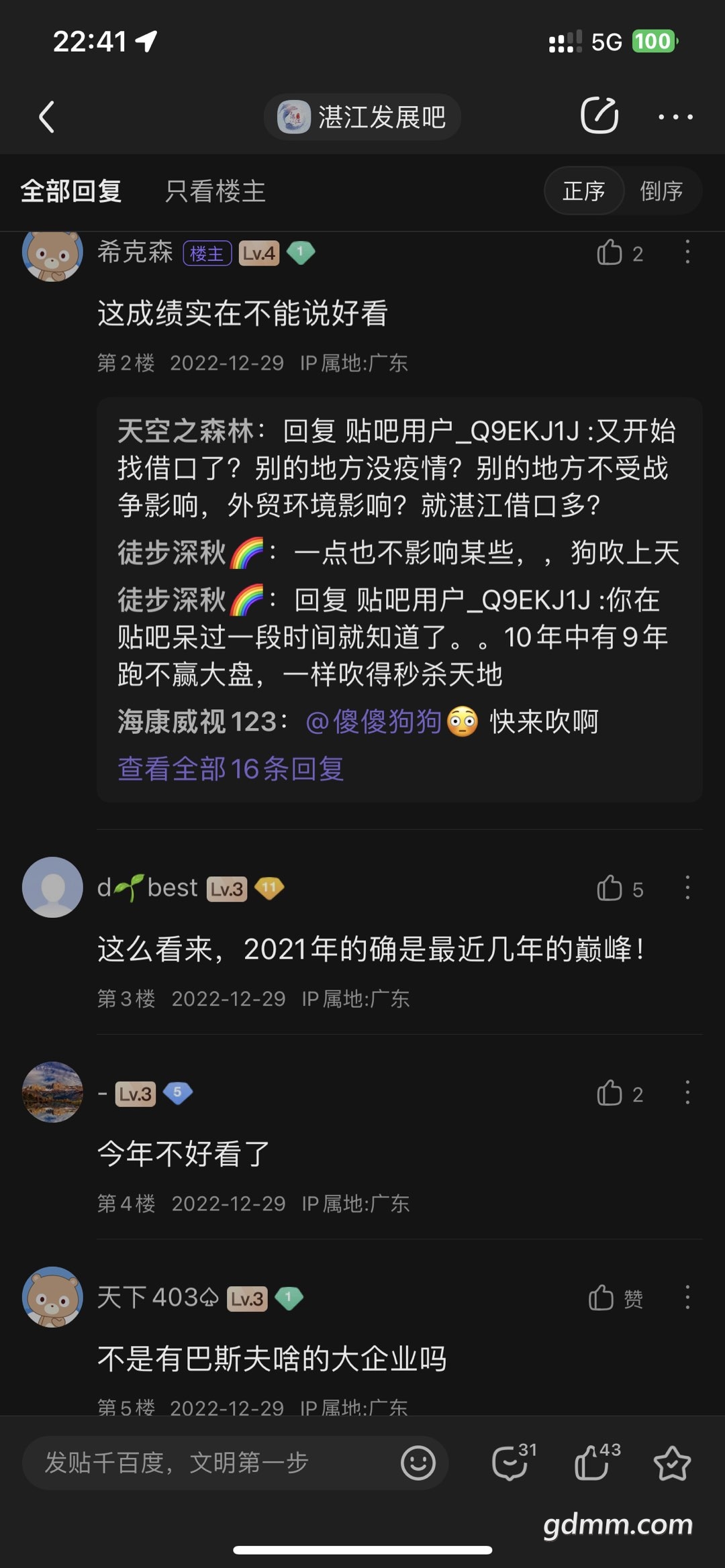Open the more options for the 第4楼 comment
The image size is (725, 1568).
pos(687,1093)
